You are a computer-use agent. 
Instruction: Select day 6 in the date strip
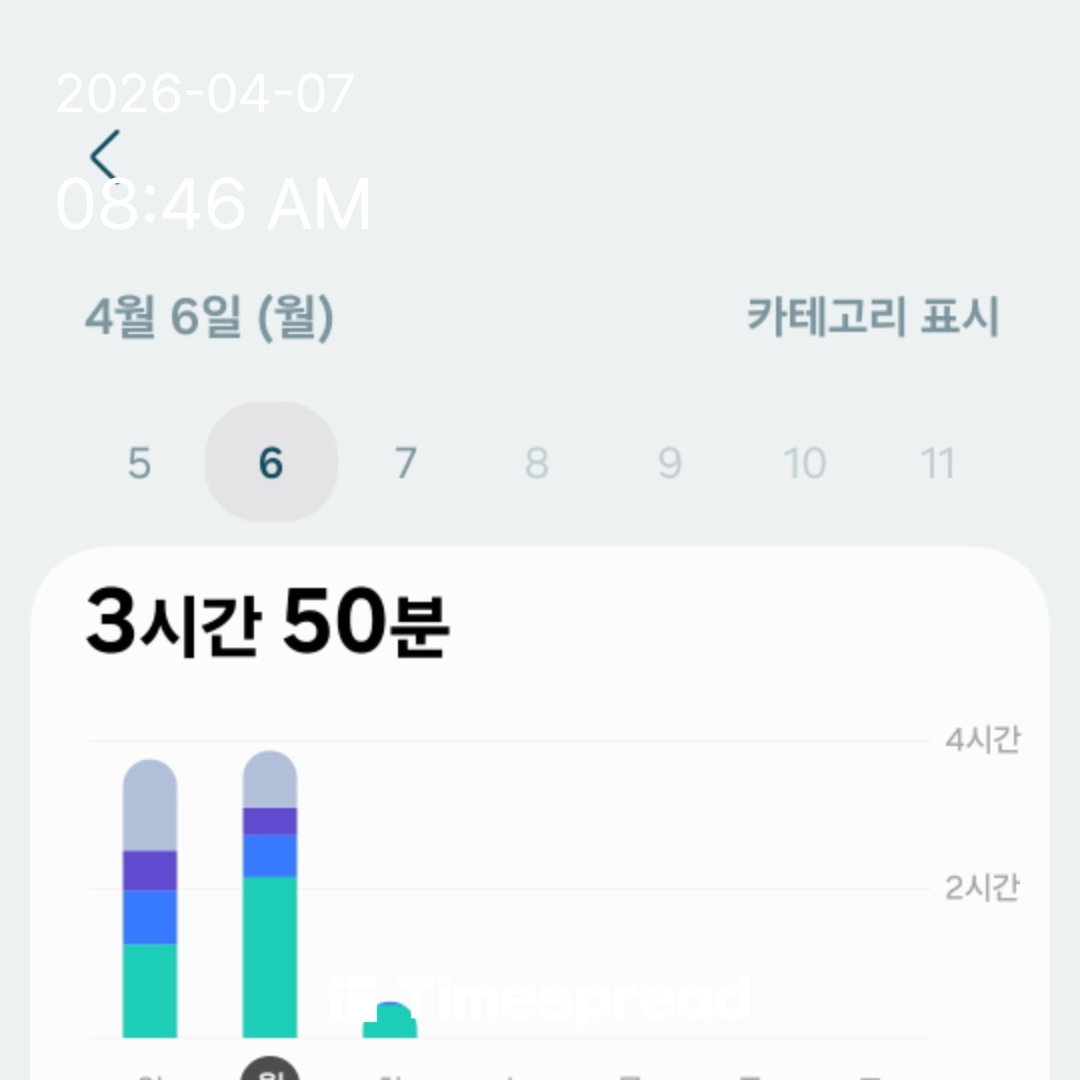(271, 463)
